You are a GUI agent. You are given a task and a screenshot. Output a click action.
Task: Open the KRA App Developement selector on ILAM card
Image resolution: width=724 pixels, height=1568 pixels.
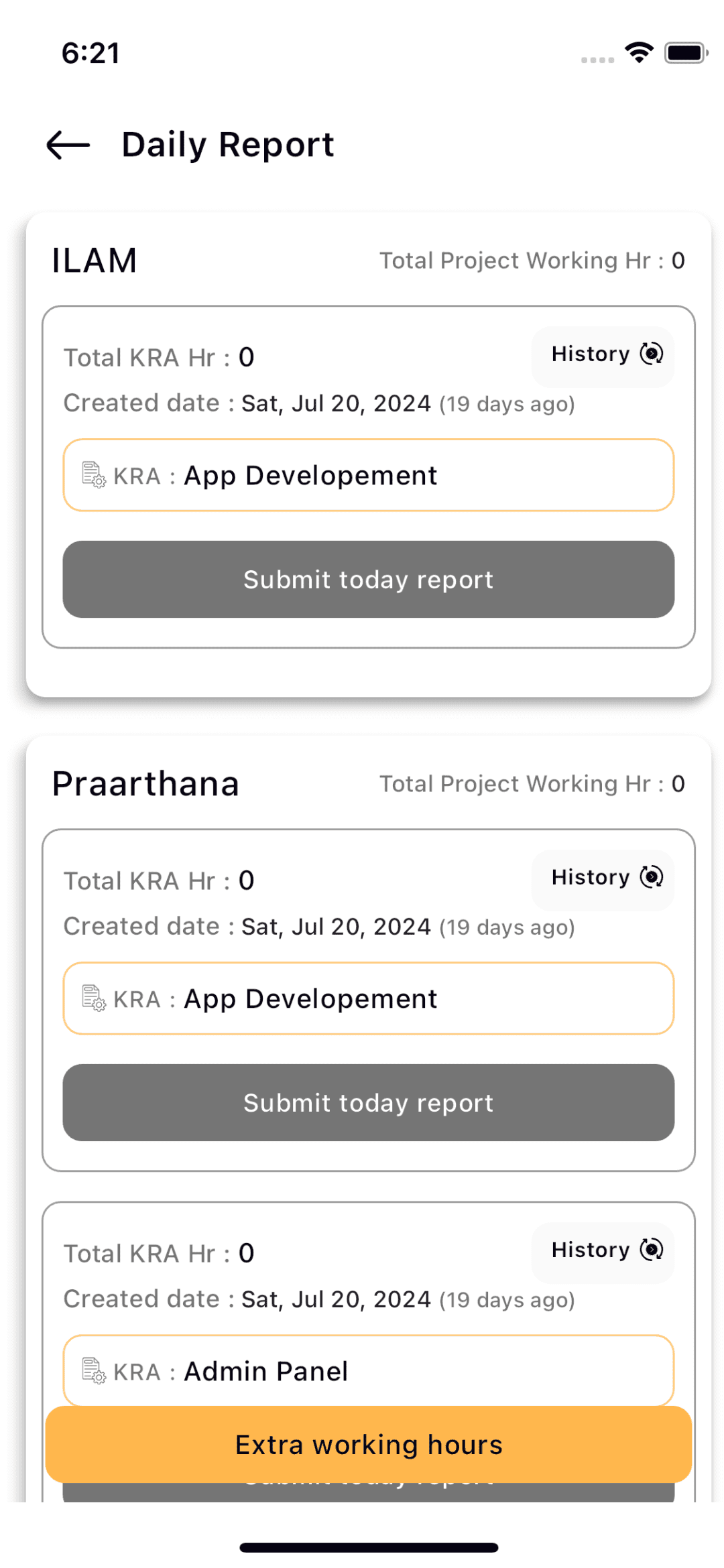pyautogui.click(x=368, y=475)
